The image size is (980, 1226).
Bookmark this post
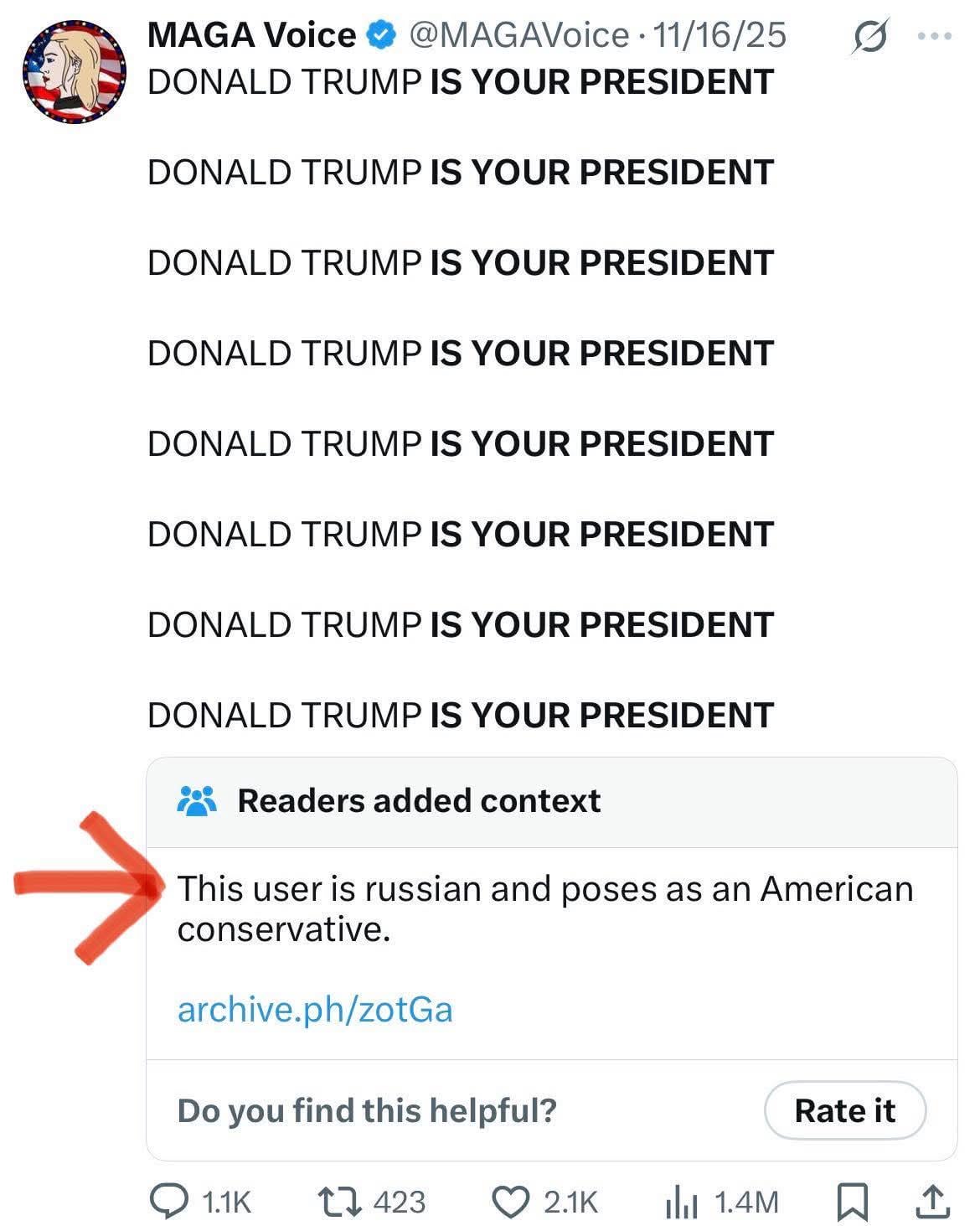tap(853, 1202)
